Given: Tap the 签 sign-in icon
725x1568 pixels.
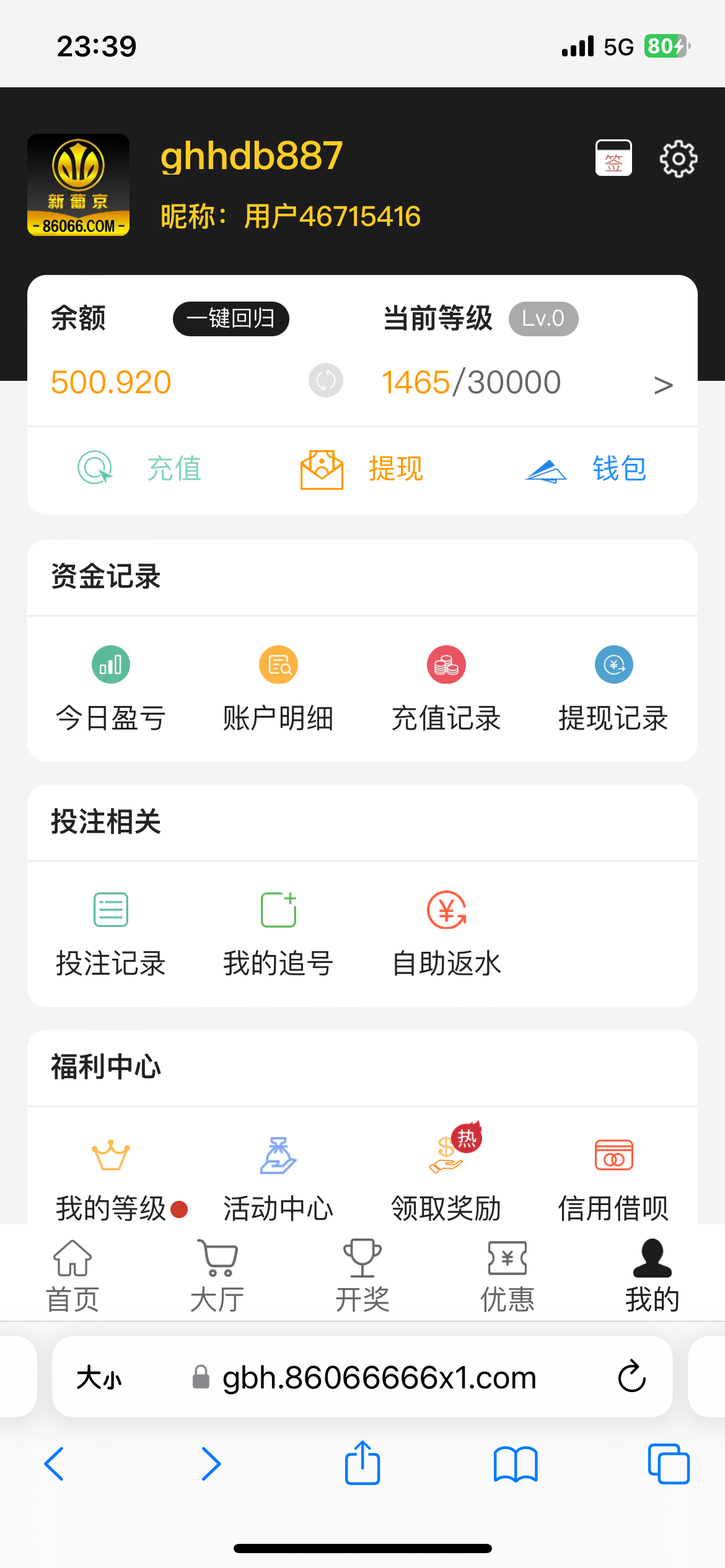Looking at the screenshot, I should click(613, 157).
